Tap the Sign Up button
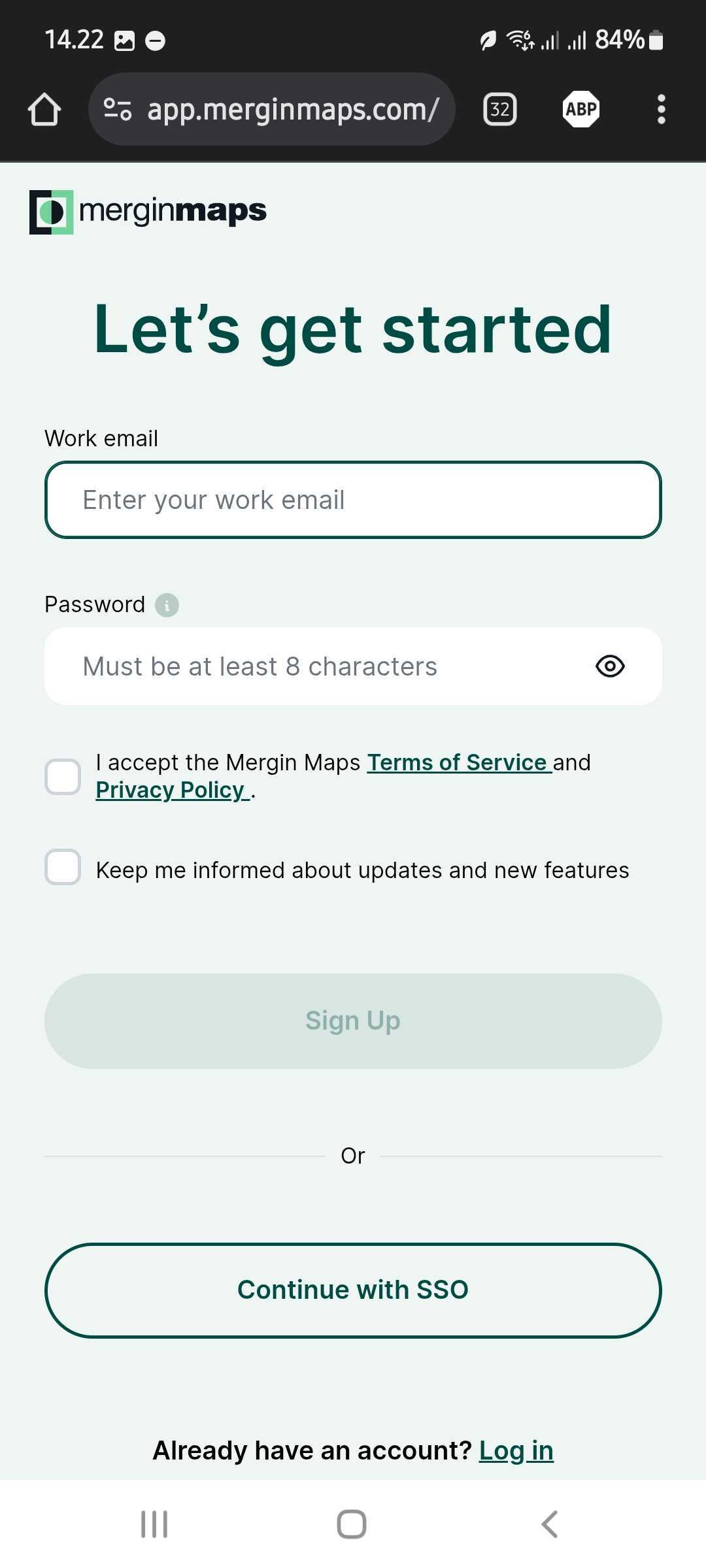Screen dimensions: 706x1568 (353, 1021)
